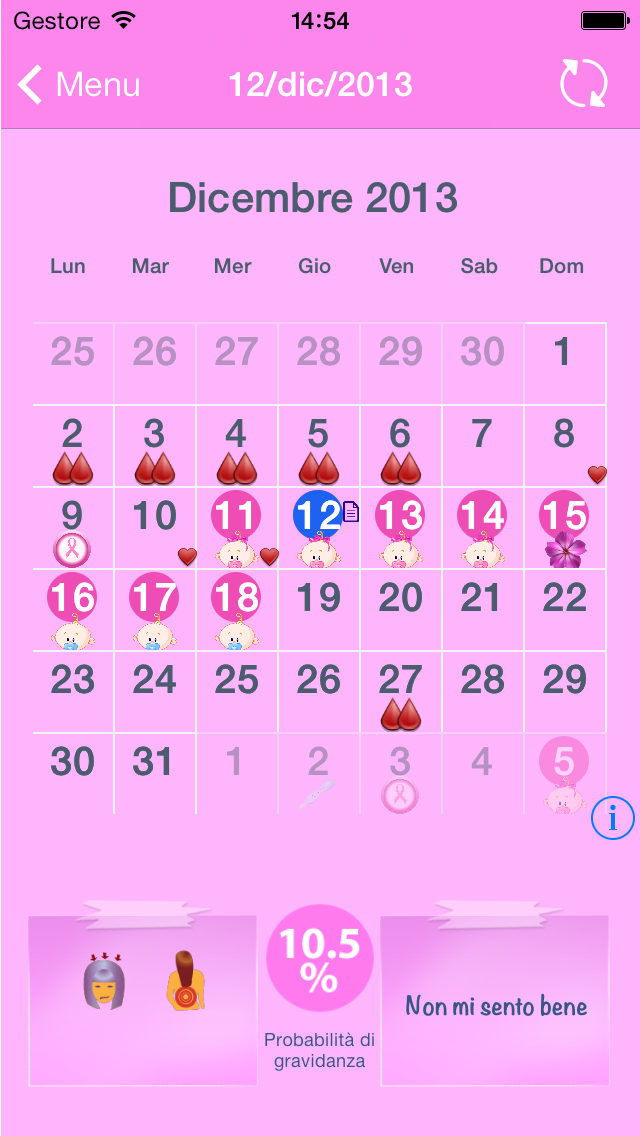Image resolution: width=640 pixels, height=1136 pixels.
Task: Pick December 27 with period drops
Action: point(400,692)
